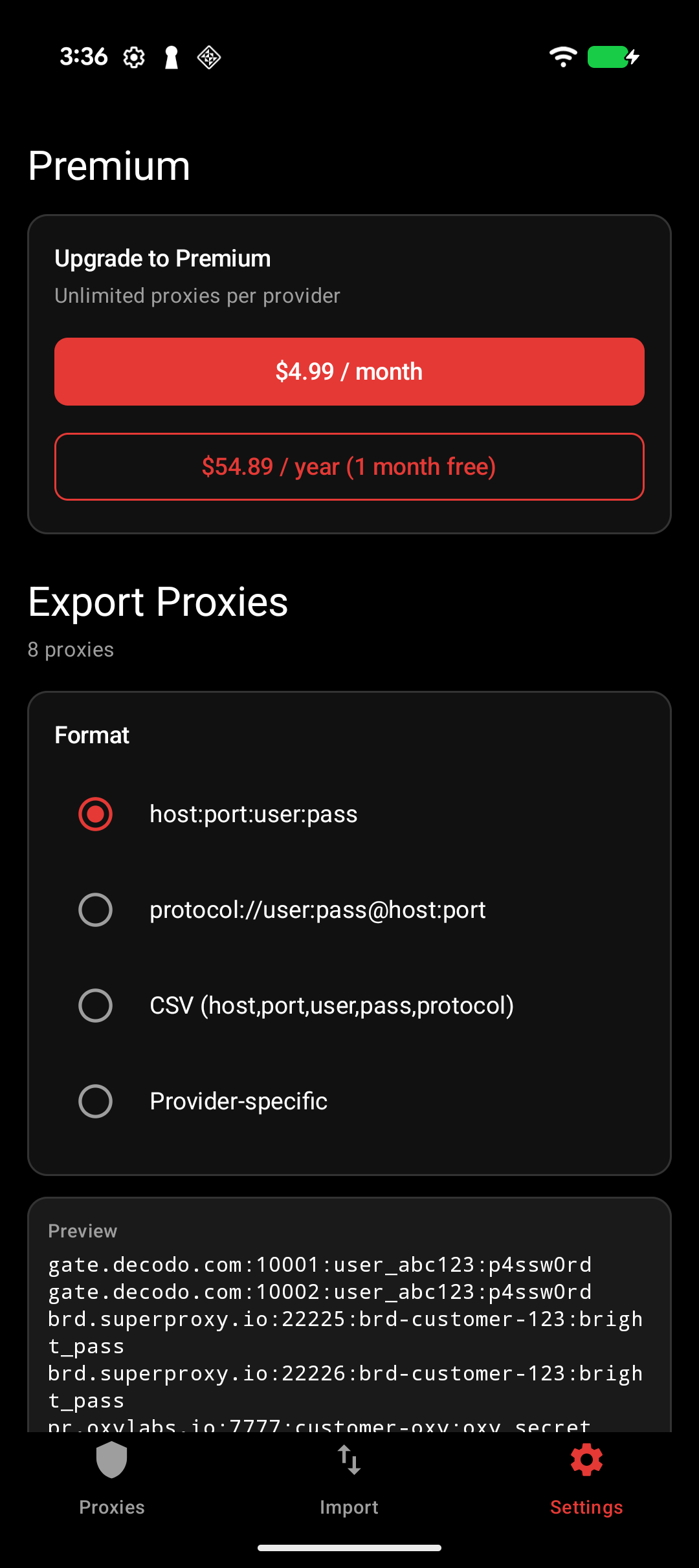Screen dimensions: 699x1568
Task: Click the keyhole icon in status bar
Action: pyautogui.click(x=171, y=57)
